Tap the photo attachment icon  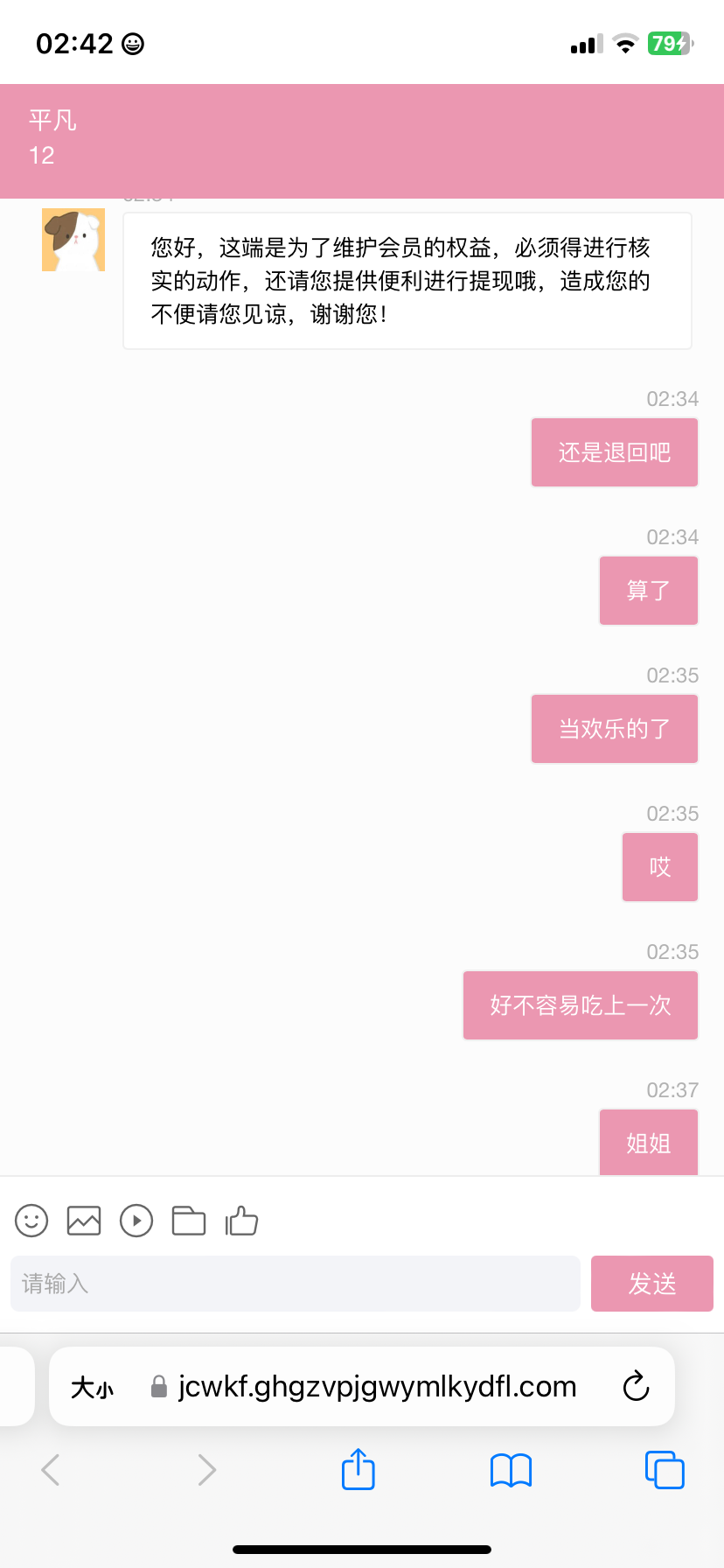pyautogui.click(x=83, y=1220)
